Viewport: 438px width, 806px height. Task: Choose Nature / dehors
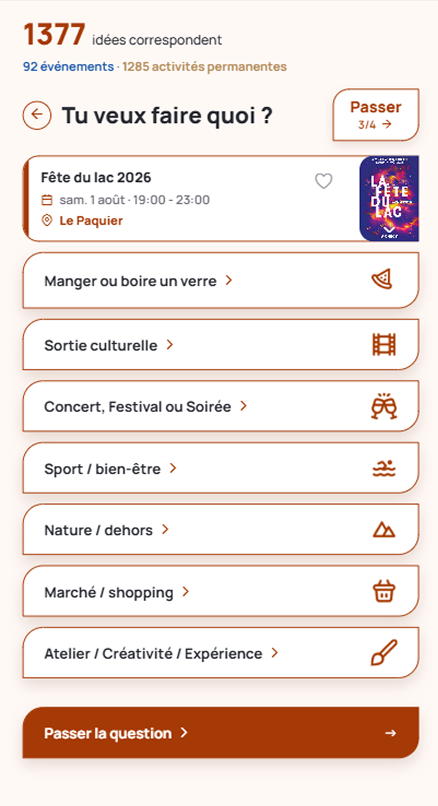[x=221, y=529]
